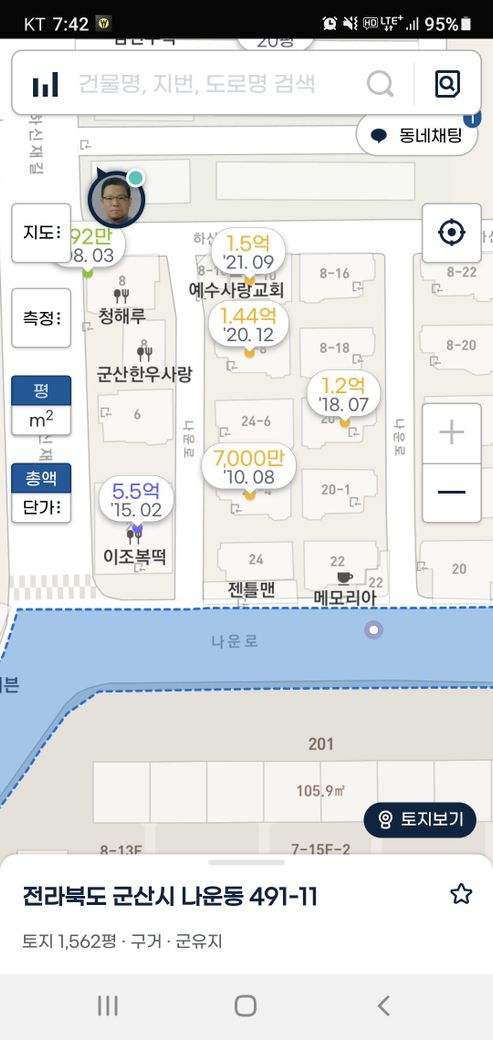493x1040 pixels.
Task: Zoom out the map
Action: pos(452,493)
